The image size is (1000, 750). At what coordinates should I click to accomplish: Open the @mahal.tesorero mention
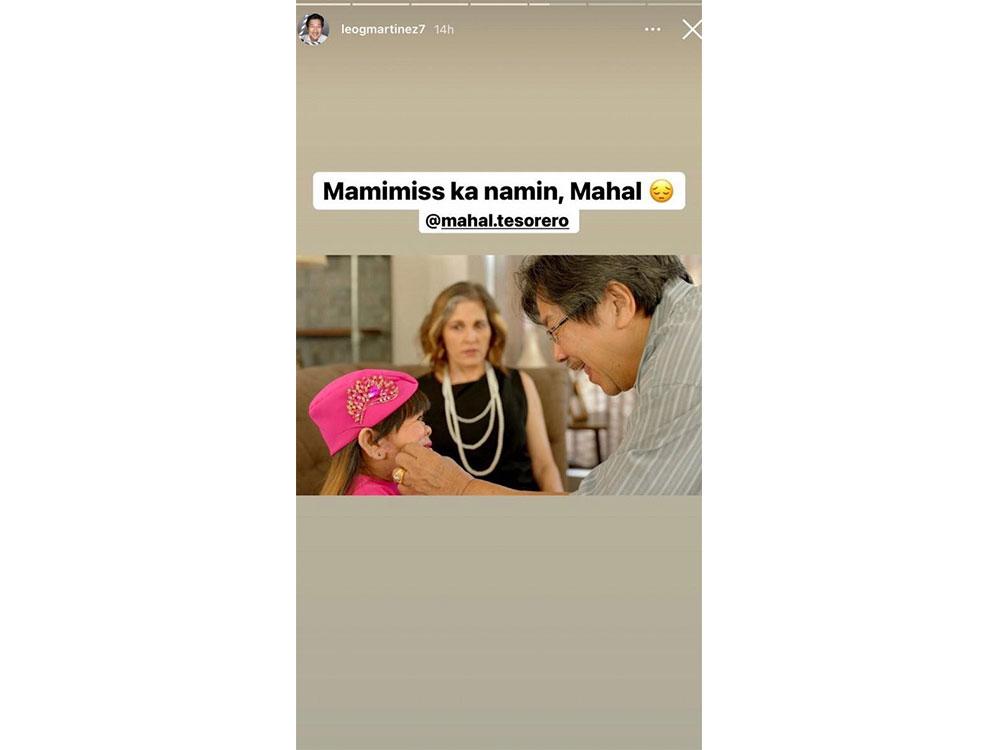pyautogui.click(x=498, y=221)
